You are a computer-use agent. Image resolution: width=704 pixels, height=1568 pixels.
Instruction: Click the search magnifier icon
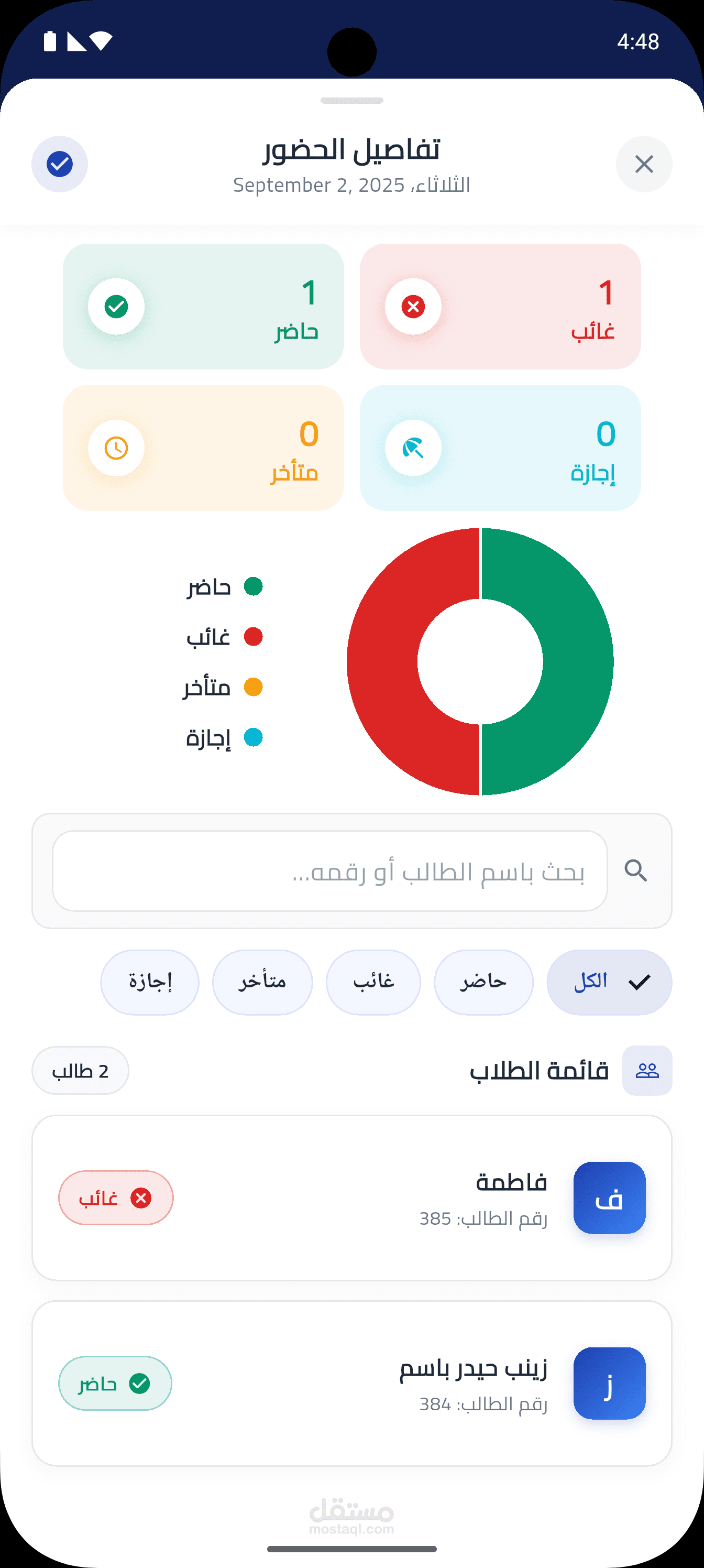[635, 870]
